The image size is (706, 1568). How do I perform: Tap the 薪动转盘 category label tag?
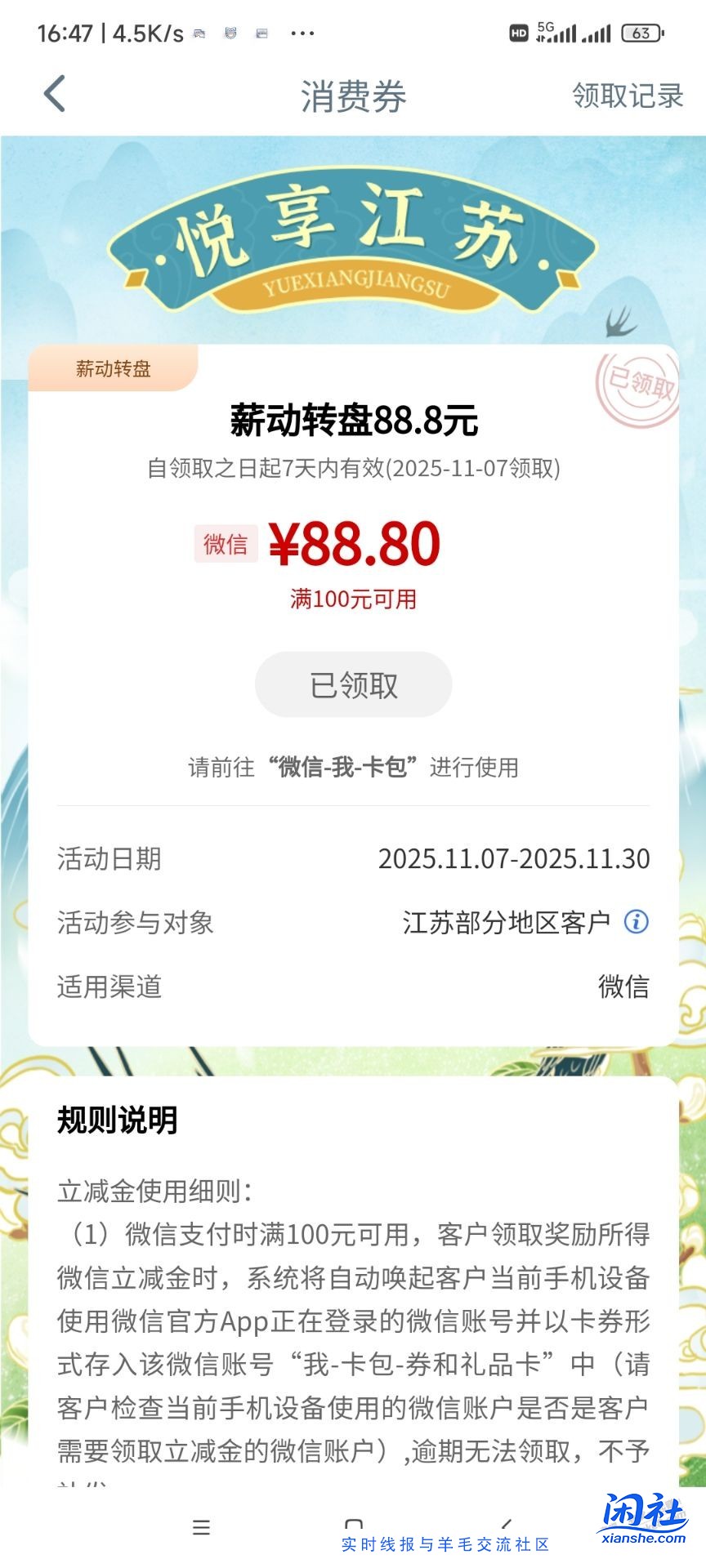tap(114, 369)
